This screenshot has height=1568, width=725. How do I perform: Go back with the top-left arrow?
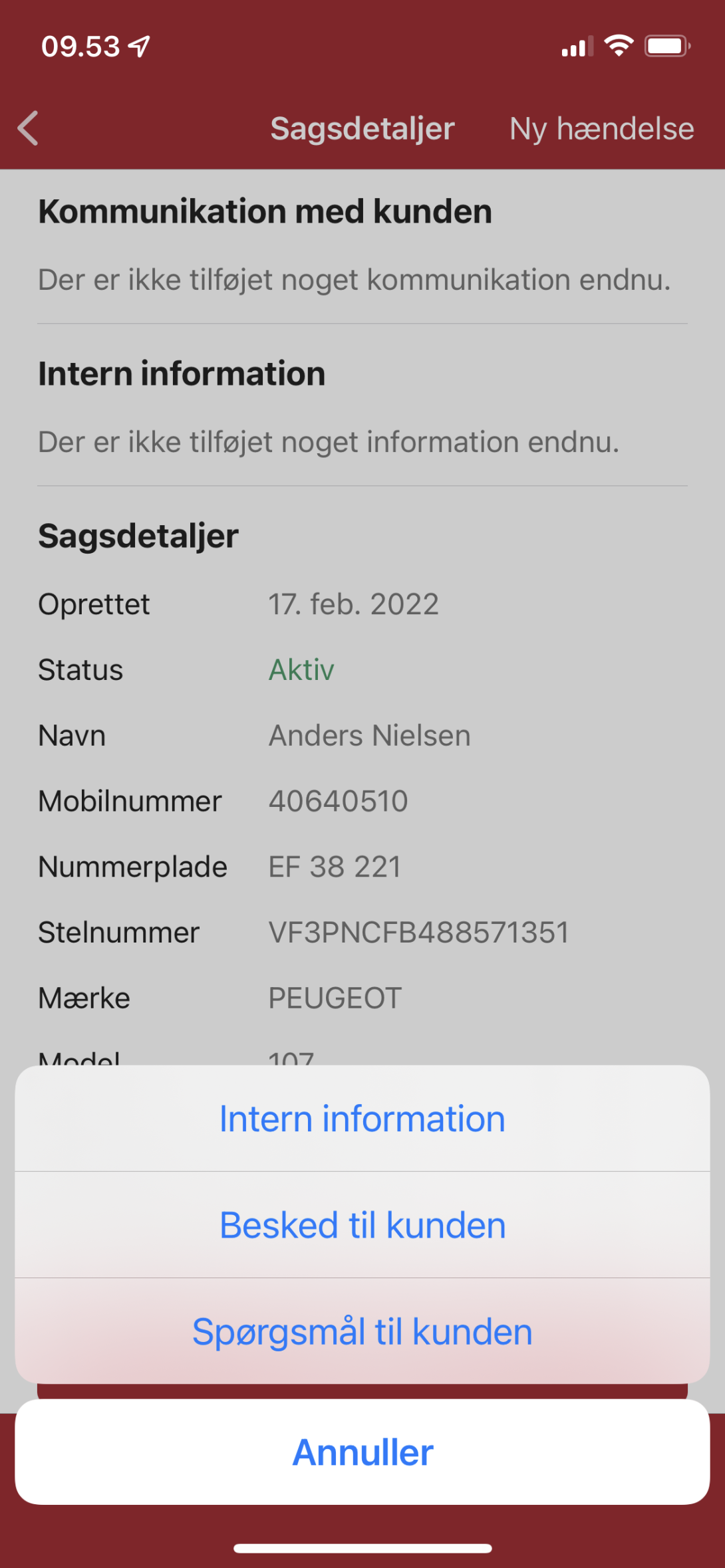click(28, 128)
